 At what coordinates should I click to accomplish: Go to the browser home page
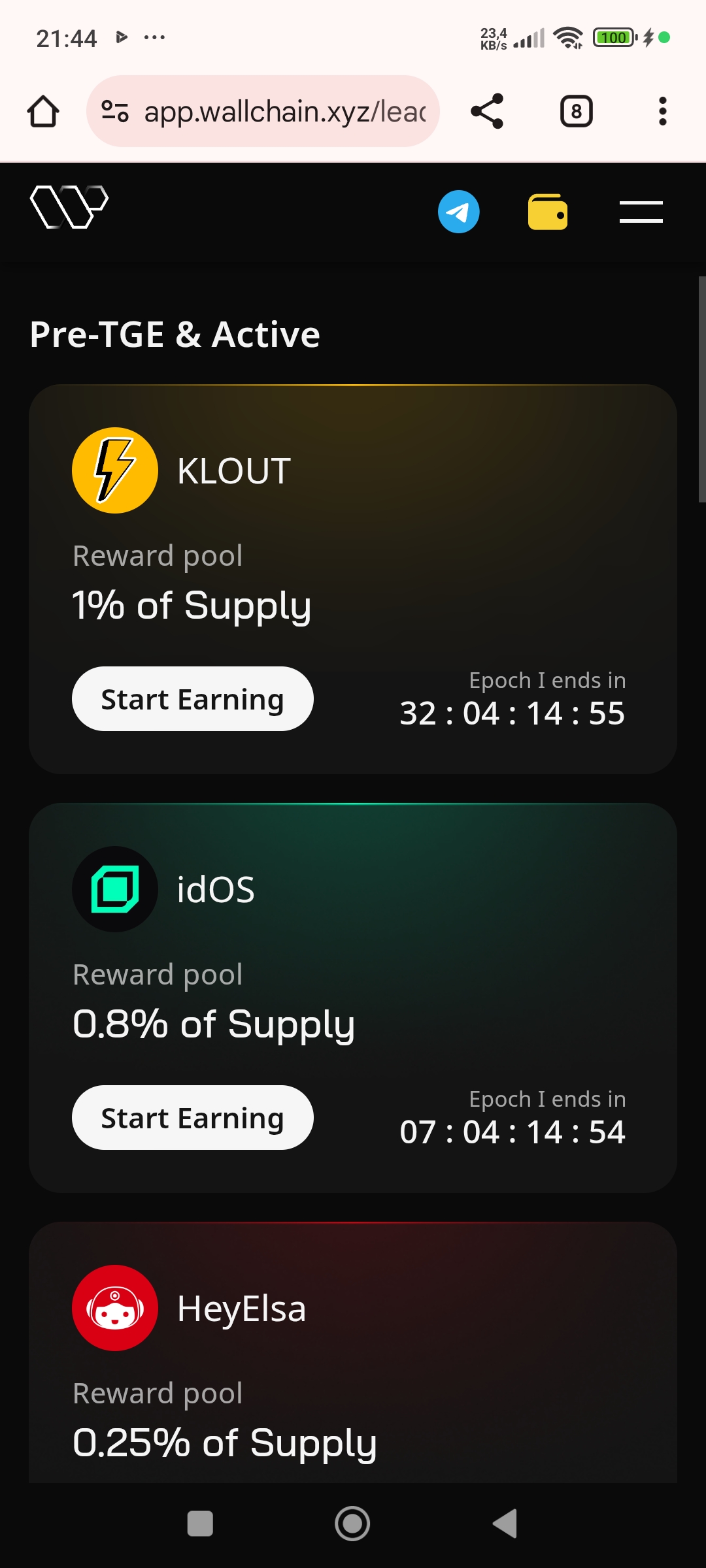[x=43, y=111]
